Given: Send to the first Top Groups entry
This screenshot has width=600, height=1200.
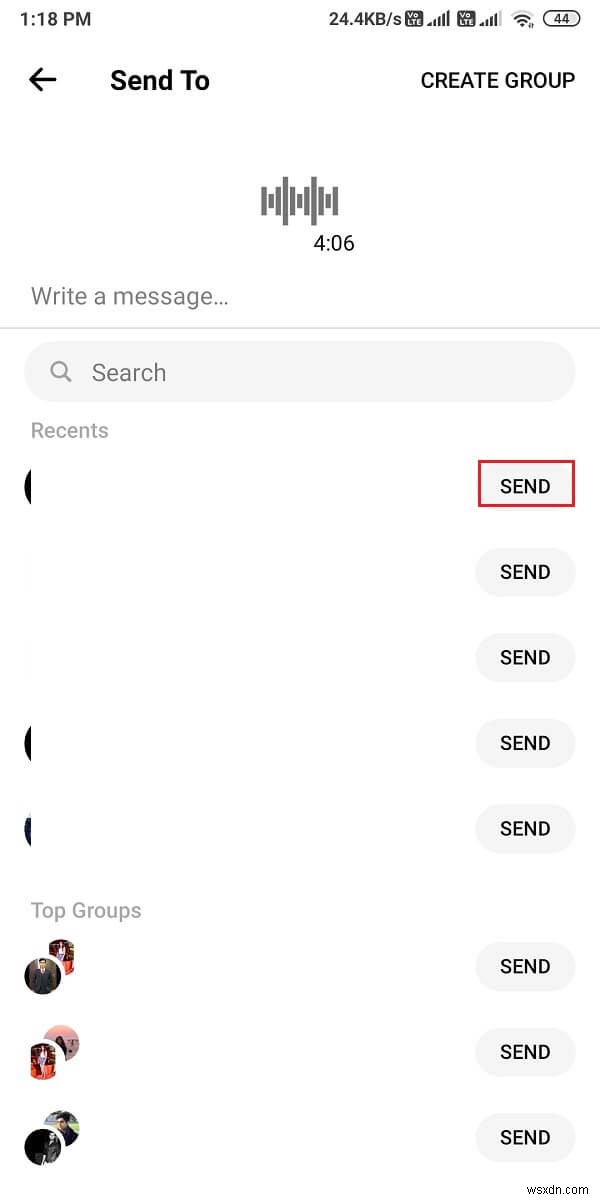Looking at the screenshot, I should [x=525, y=966].
